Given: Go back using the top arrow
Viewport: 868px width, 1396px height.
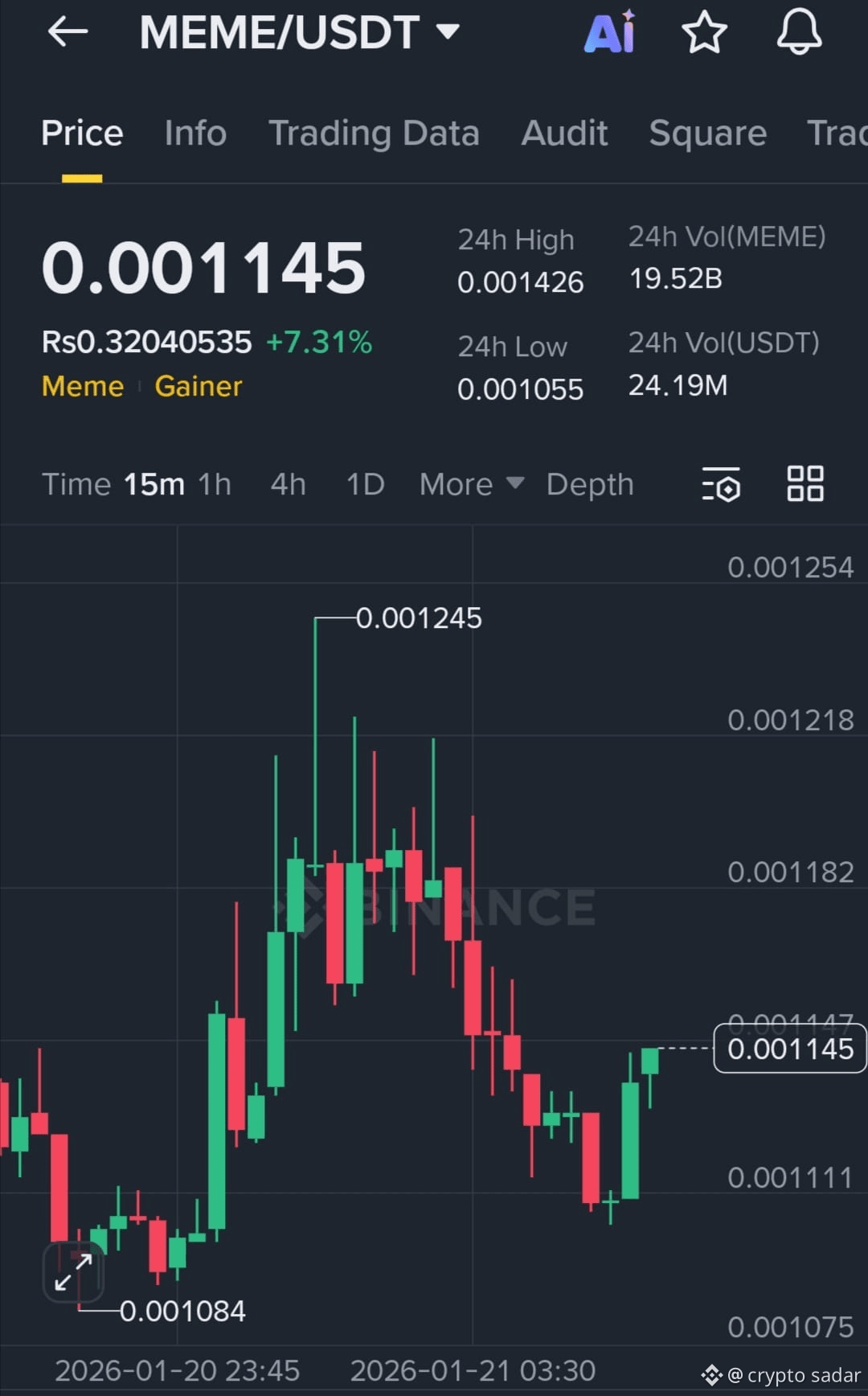Looking at the screenshot, I should click(68, 32).
